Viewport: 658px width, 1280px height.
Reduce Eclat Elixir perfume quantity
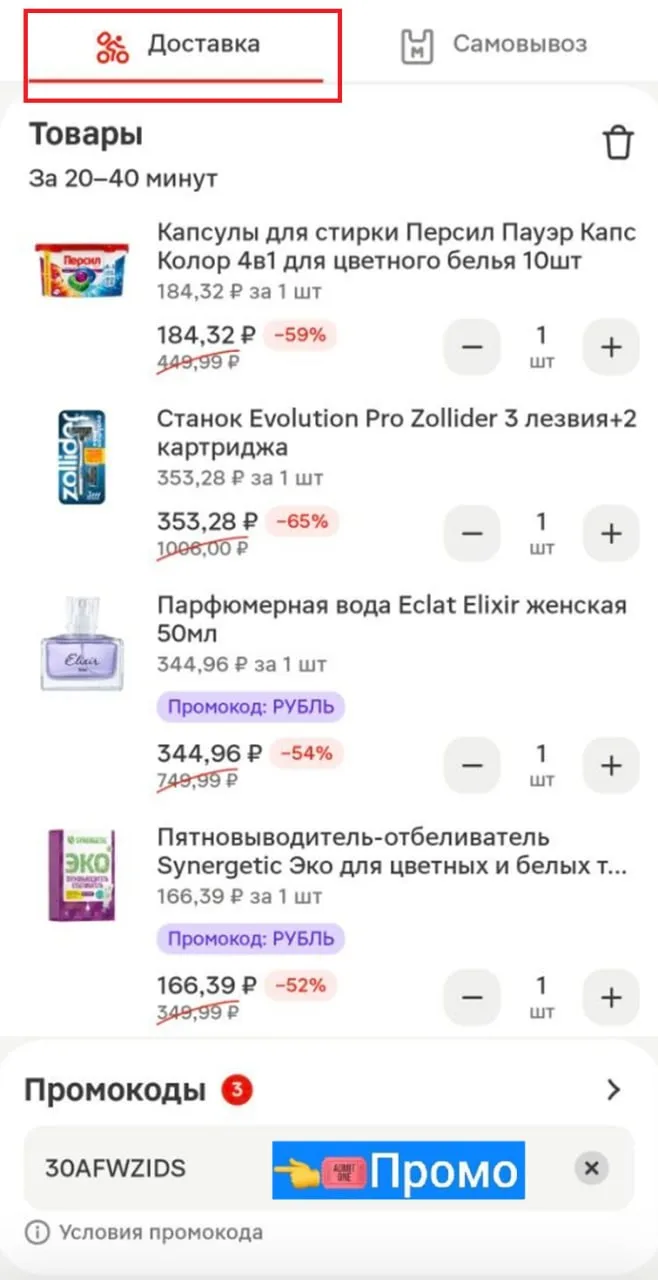pos(473,765)
